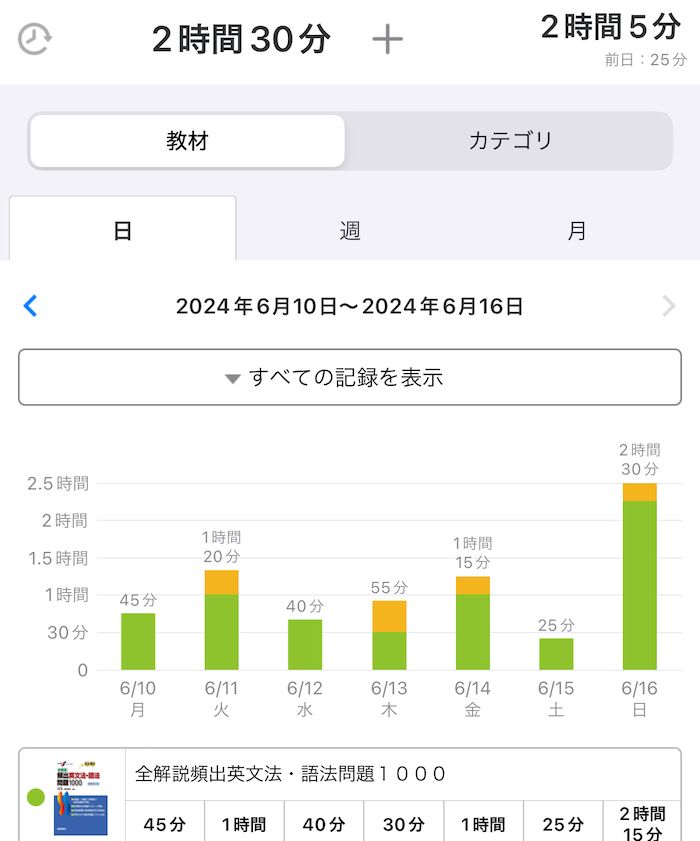This screenshot has height=841, width=700.
Task: Select the 週 tab
Action: coord(350,231)
